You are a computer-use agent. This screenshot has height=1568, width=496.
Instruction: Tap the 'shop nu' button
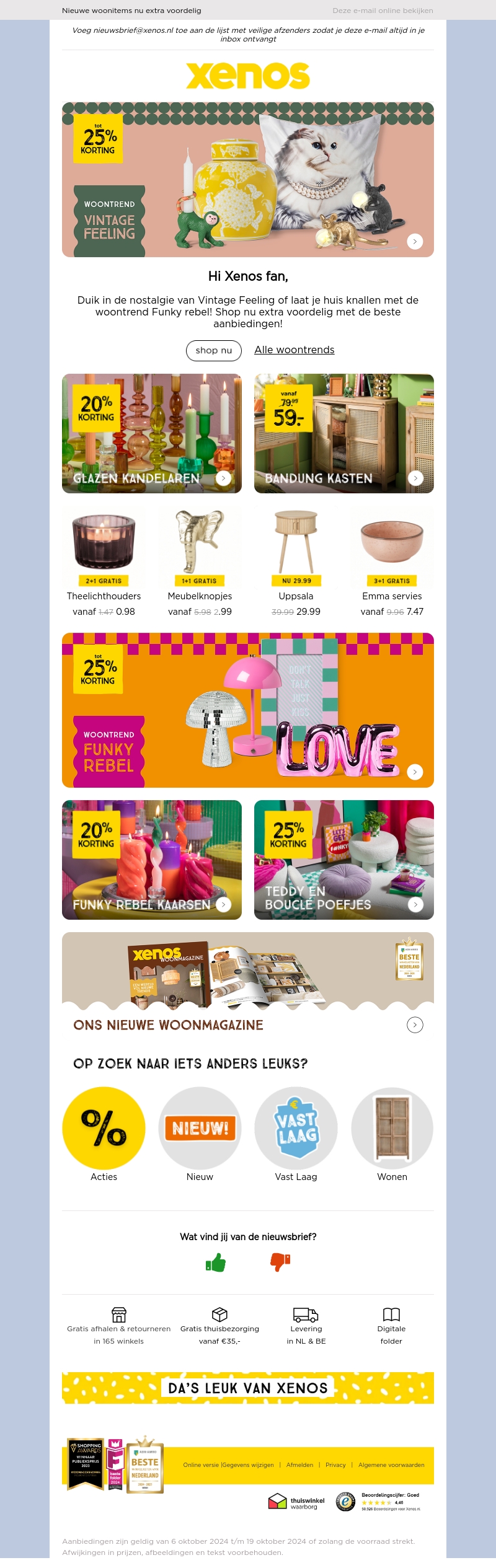coord(213,350)
